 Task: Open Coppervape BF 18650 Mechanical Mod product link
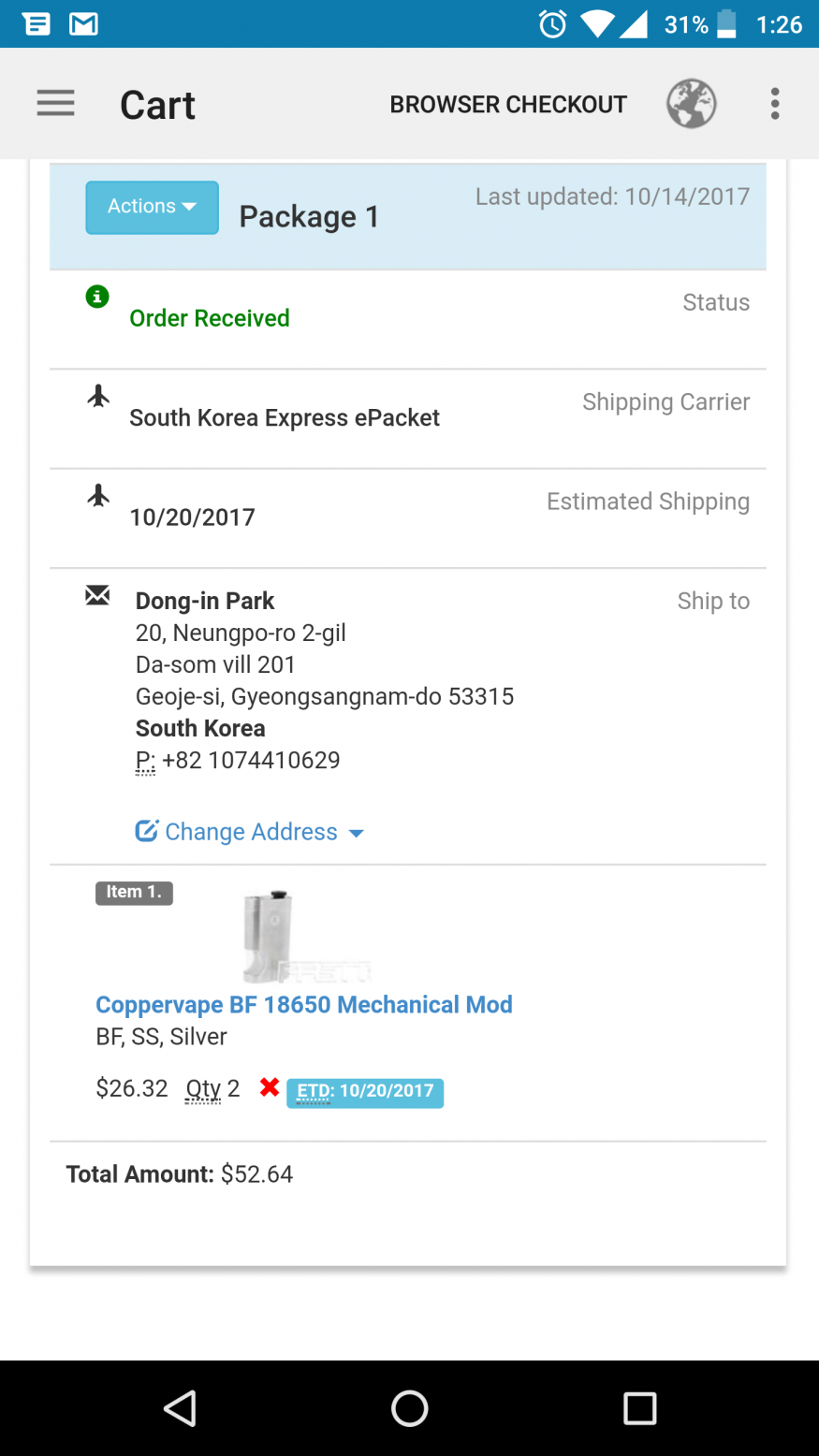point(304,1005)
